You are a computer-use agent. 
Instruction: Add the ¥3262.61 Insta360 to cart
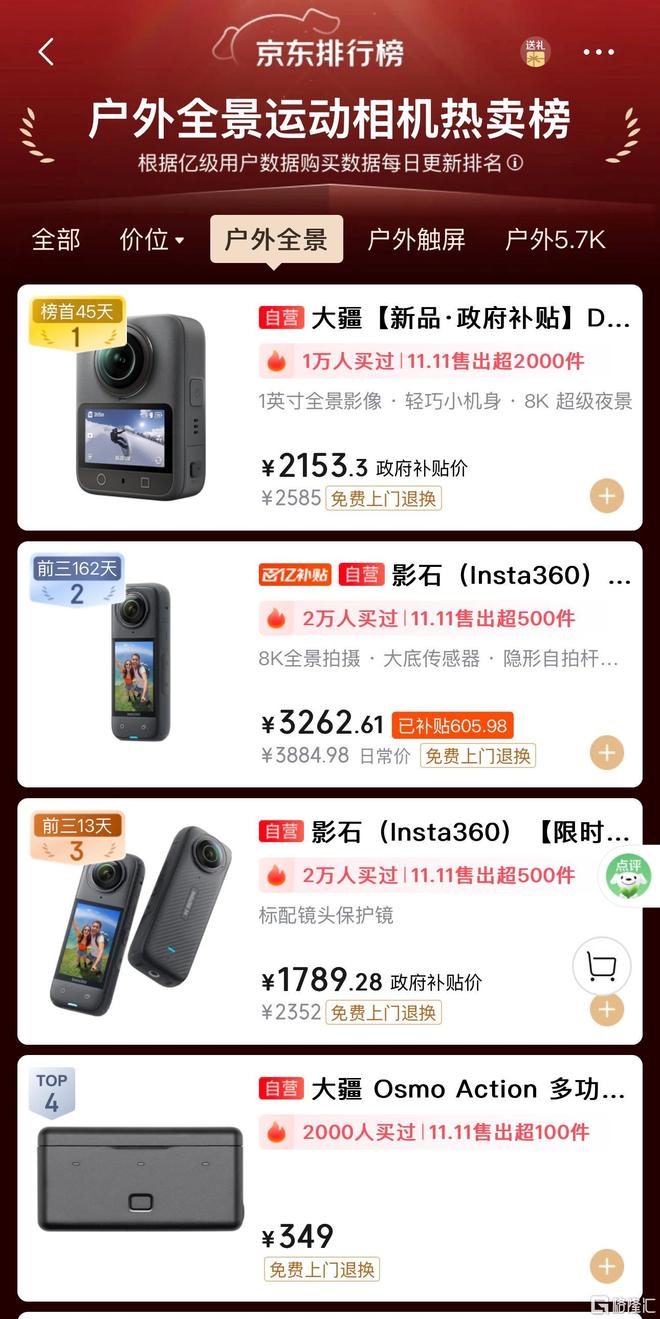click(x=607, y=752)
